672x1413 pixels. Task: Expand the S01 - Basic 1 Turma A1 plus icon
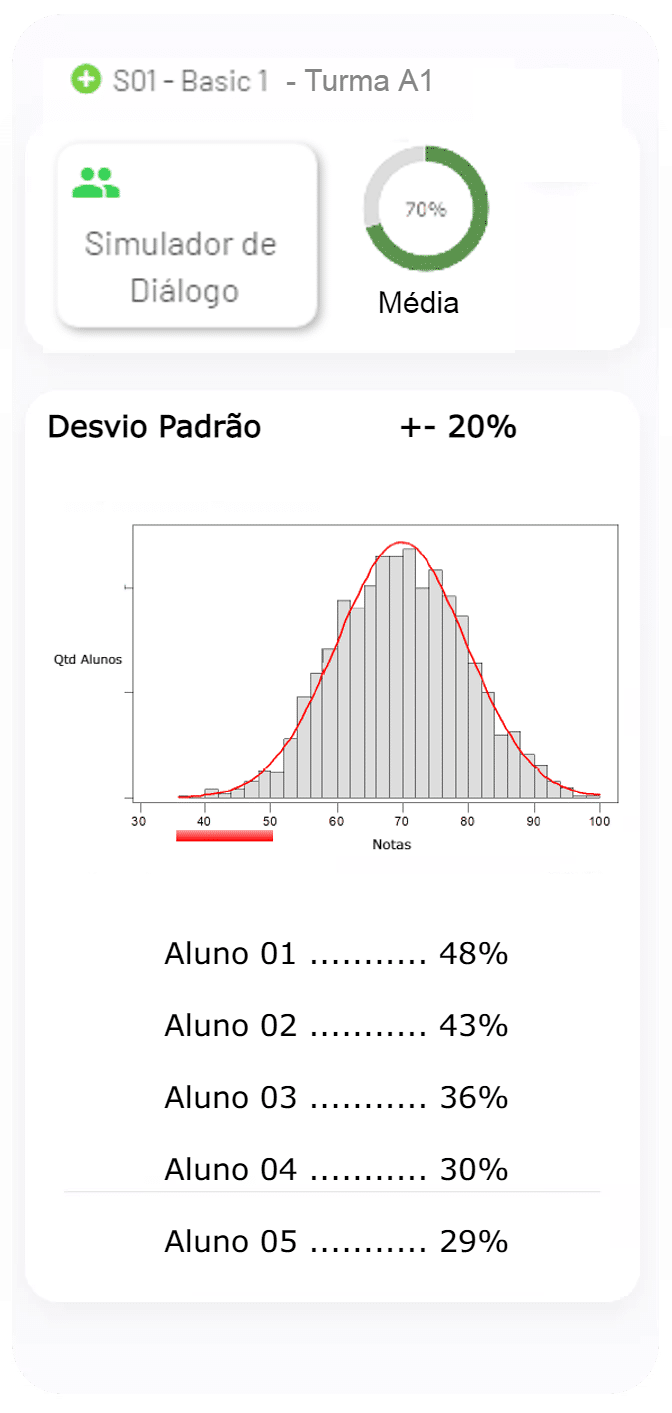[87, 80]
